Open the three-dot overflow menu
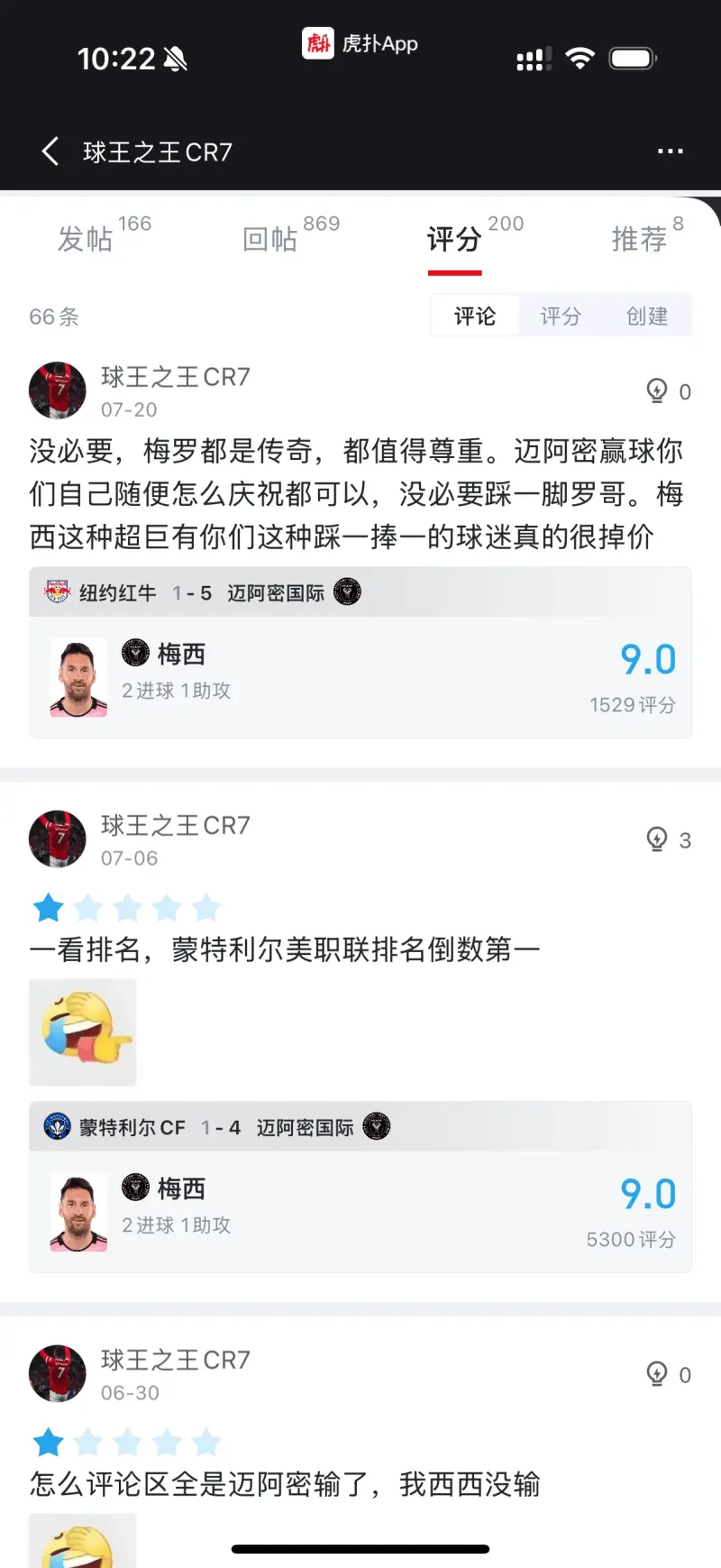 pyautogui.click(x=670, y=151)
